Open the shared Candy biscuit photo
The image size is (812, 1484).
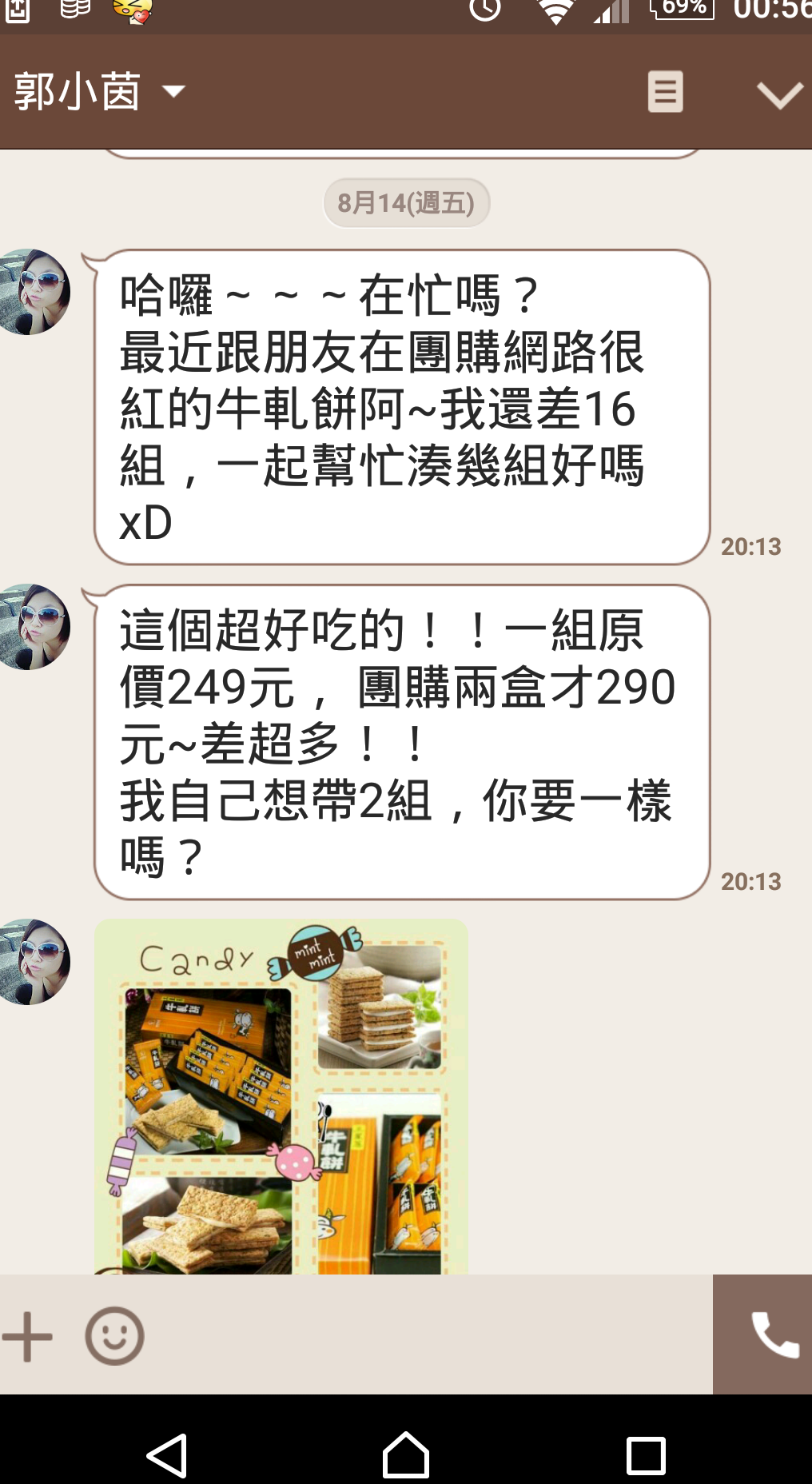pos(281,1095)
